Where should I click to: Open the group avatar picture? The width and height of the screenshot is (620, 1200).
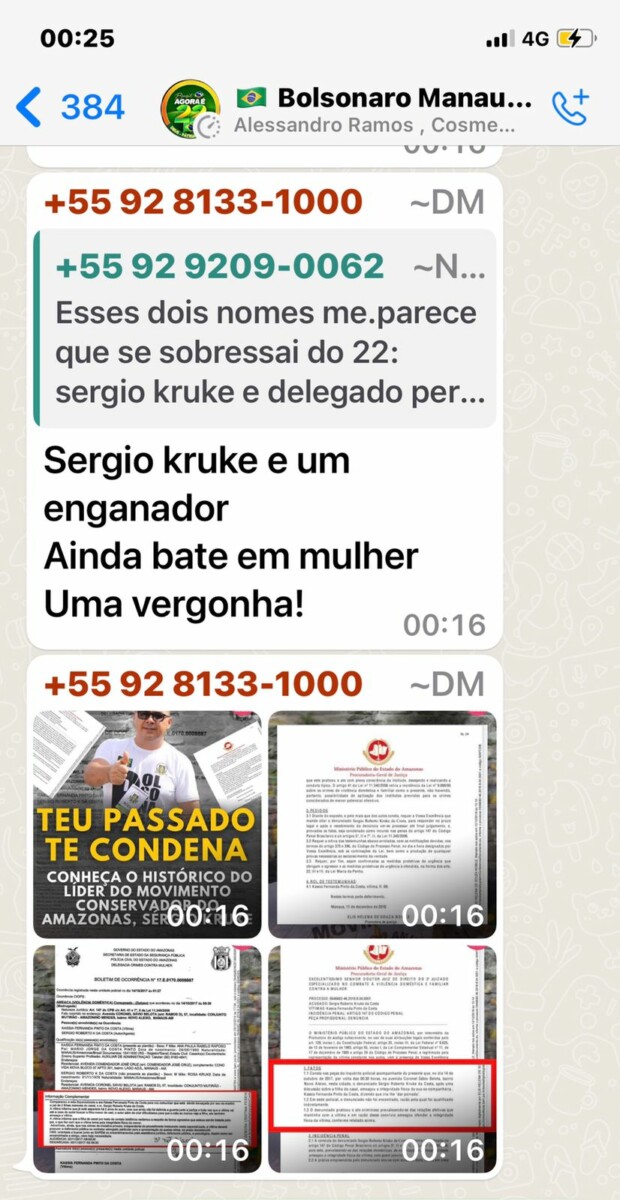click(190, 108)
